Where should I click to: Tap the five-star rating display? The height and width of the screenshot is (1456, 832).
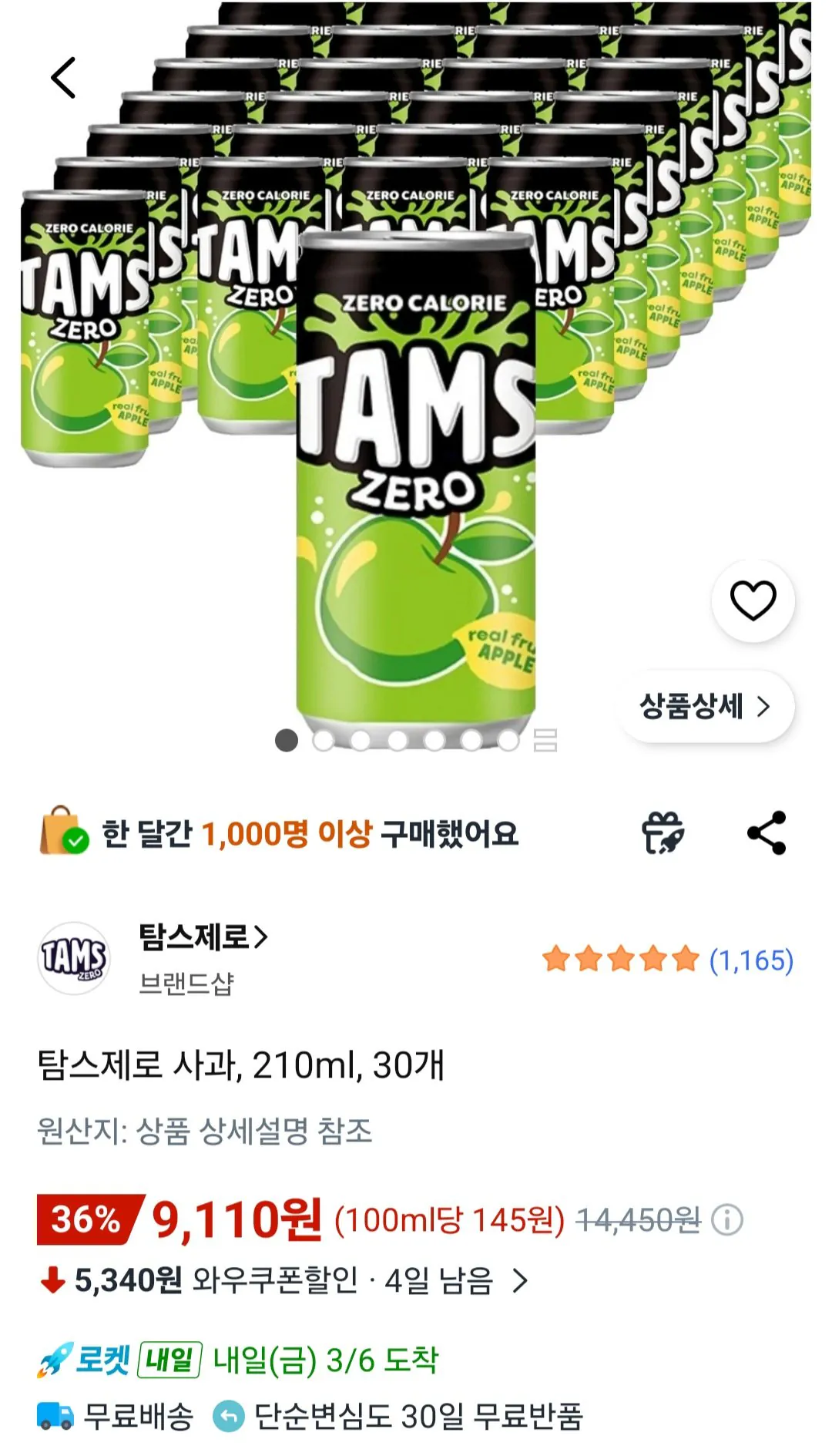(620, 957)
